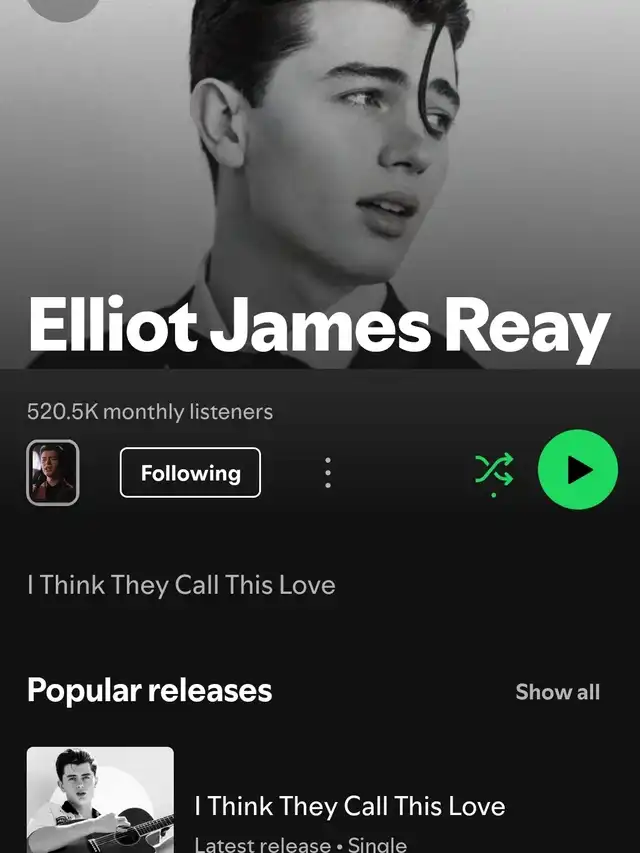Show all popular releases
This screenshot has height=853, width=640.
pyautogui.click(x=557, y=692)
